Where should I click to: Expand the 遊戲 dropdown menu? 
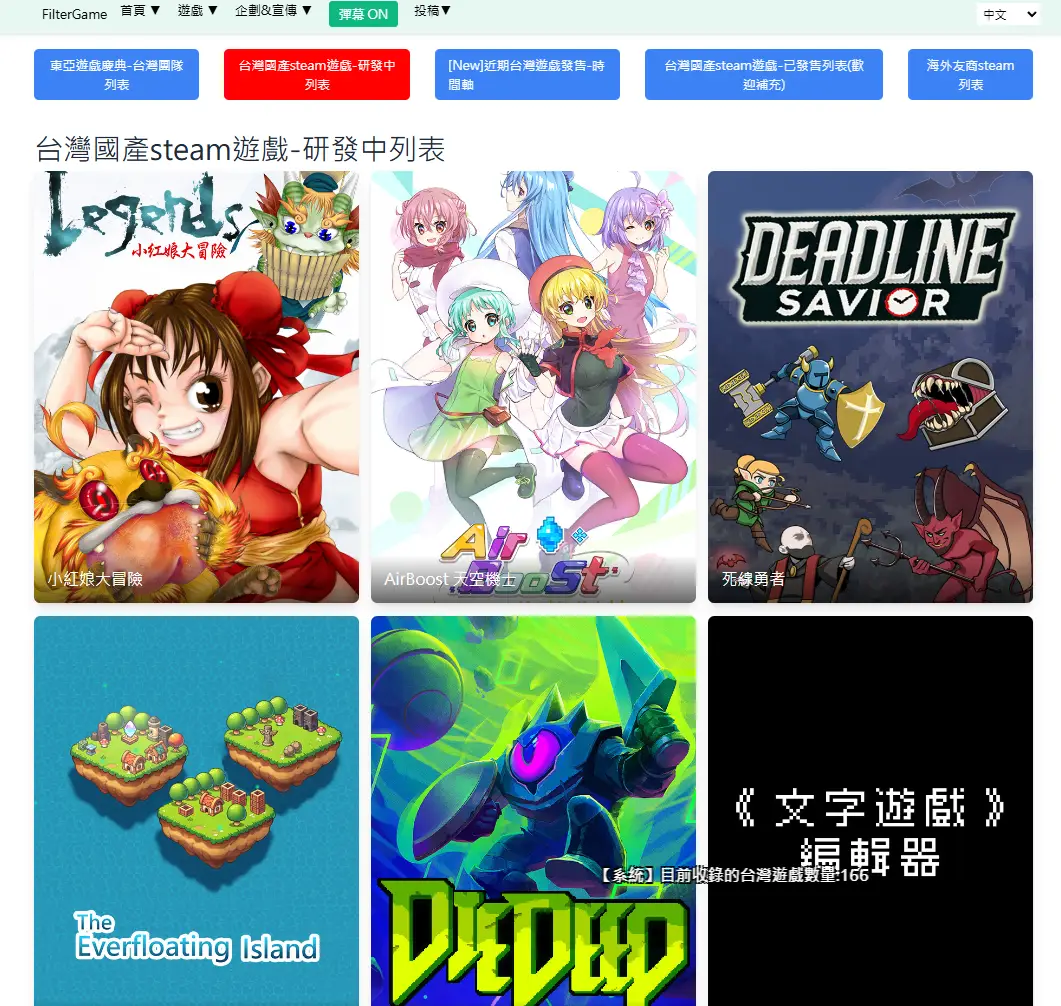[198, 11]
